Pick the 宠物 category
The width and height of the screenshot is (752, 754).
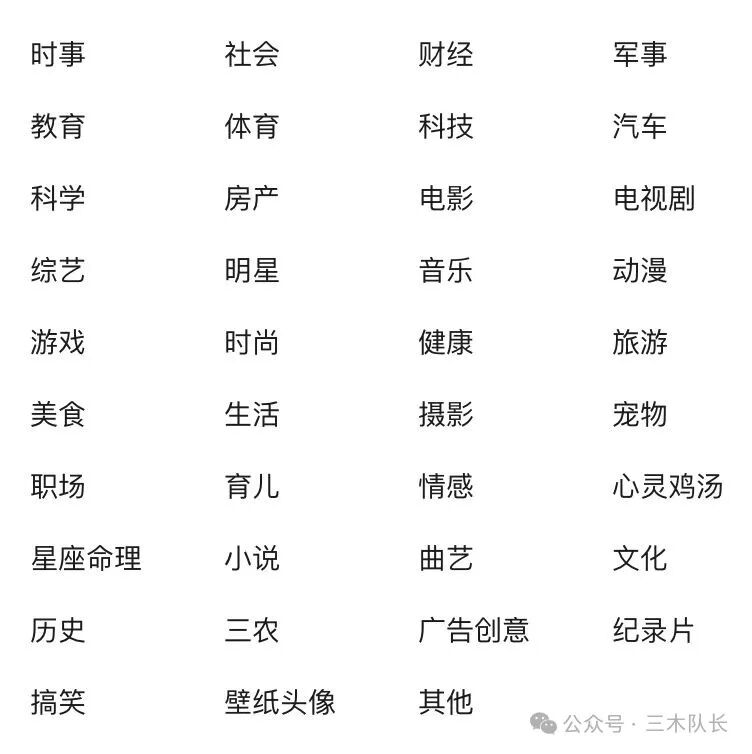pyautogui.click(x=640, y=415)
